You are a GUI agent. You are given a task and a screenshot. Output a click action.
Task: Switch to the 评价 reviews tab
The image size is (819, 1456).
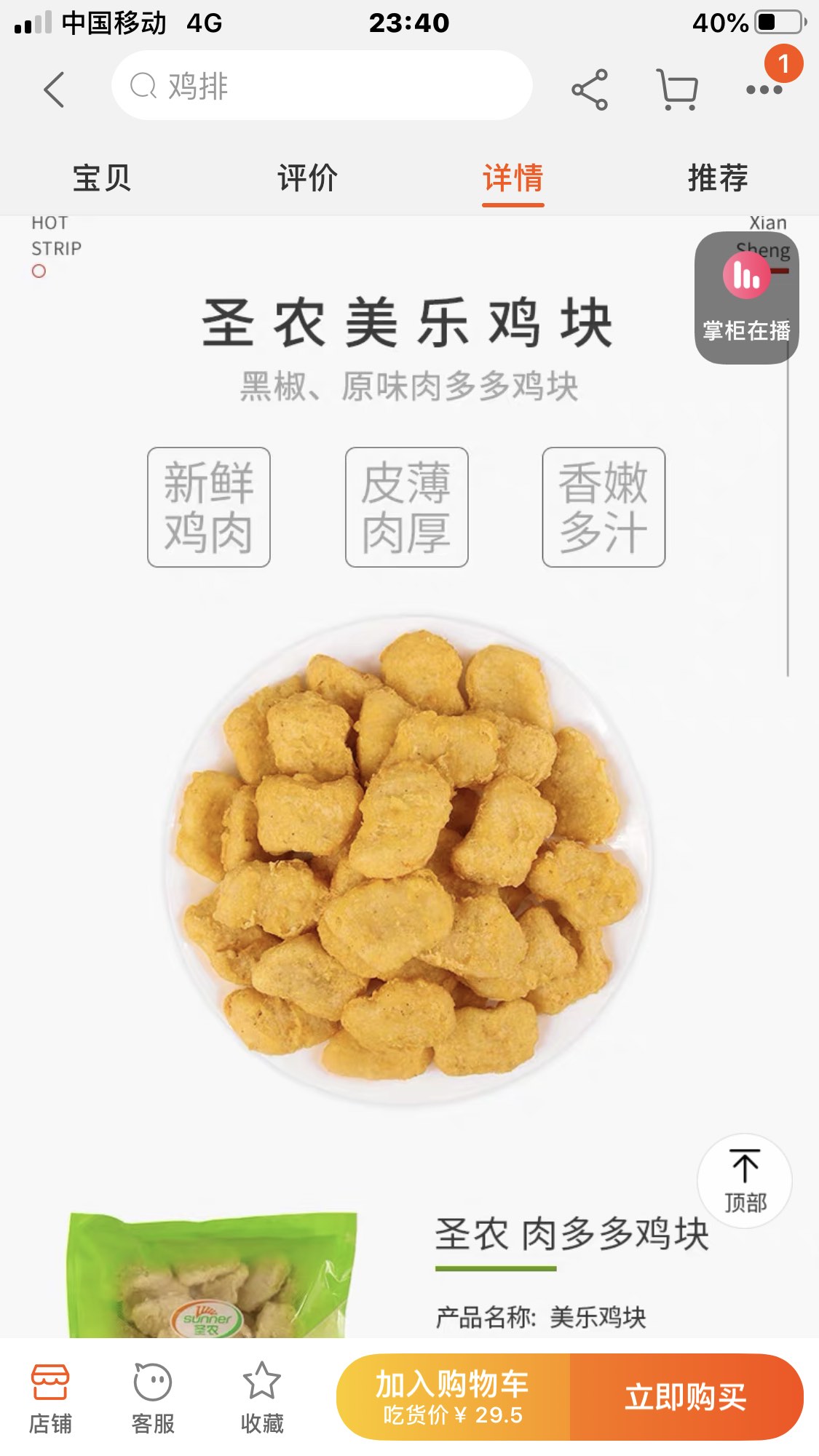[307, 175]
